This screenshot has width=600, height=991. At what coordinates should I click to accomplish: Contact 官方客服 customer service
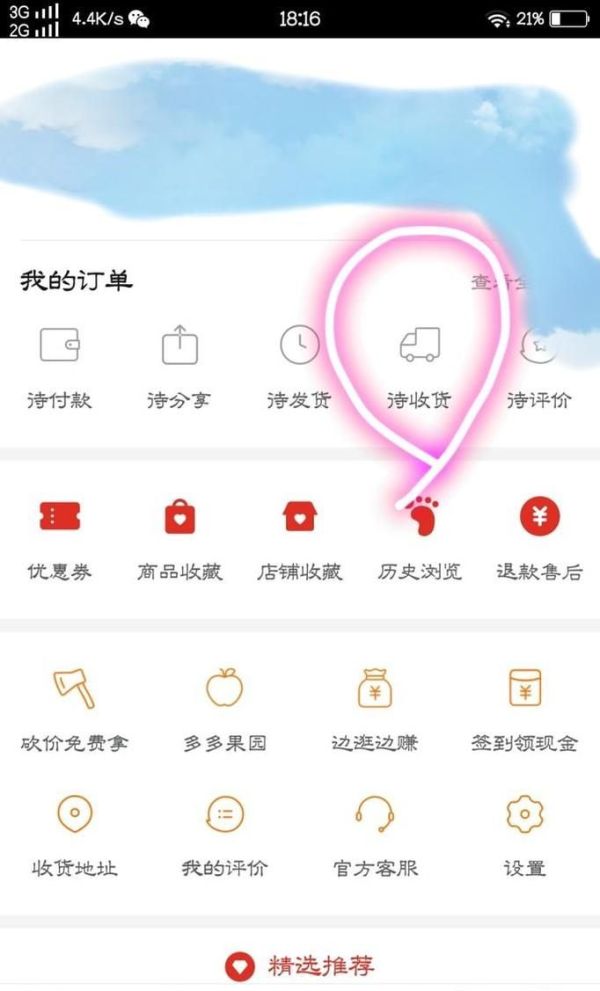[x=375, y=833]
